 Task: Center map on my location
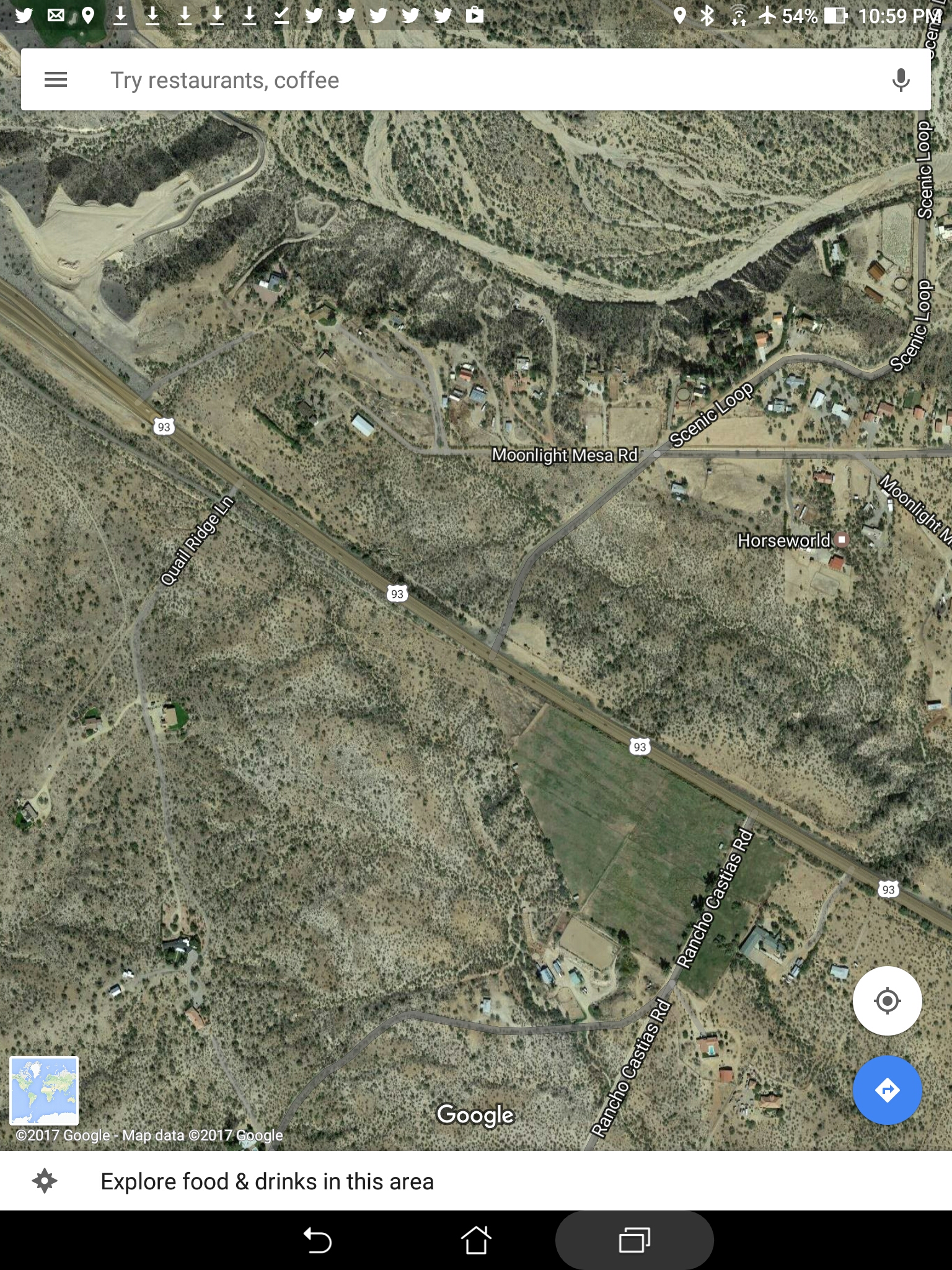(x=887, y=1001)
